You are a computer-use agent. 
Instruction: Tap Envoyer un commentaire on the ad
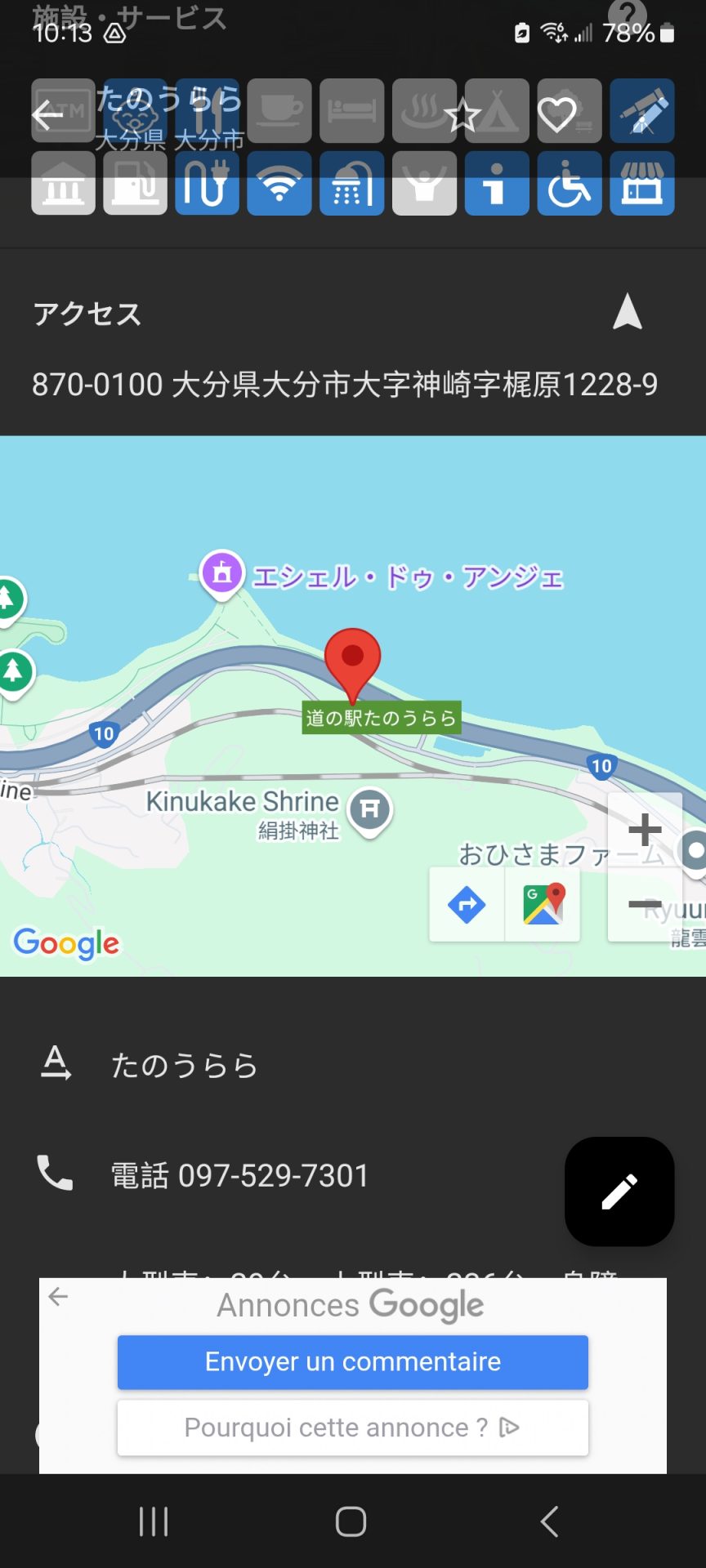click(352, 1362)
